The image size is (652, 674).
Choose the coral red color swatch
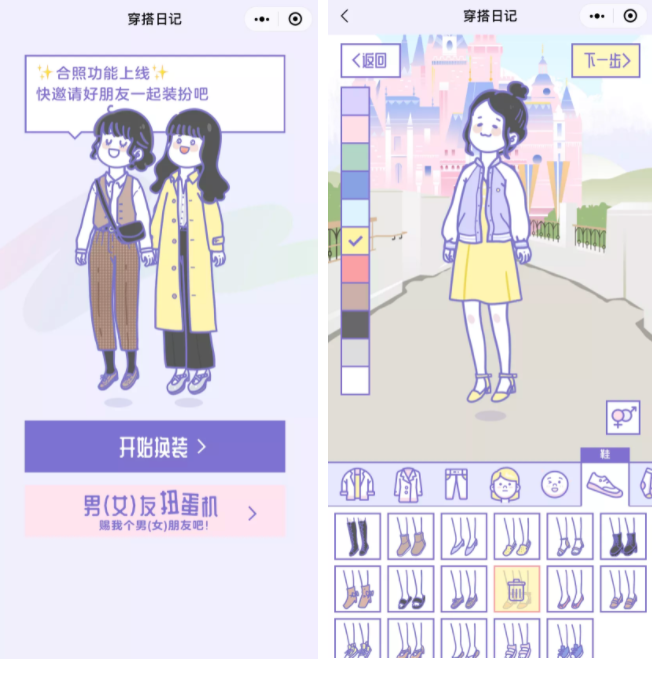(x=355, y=268)
